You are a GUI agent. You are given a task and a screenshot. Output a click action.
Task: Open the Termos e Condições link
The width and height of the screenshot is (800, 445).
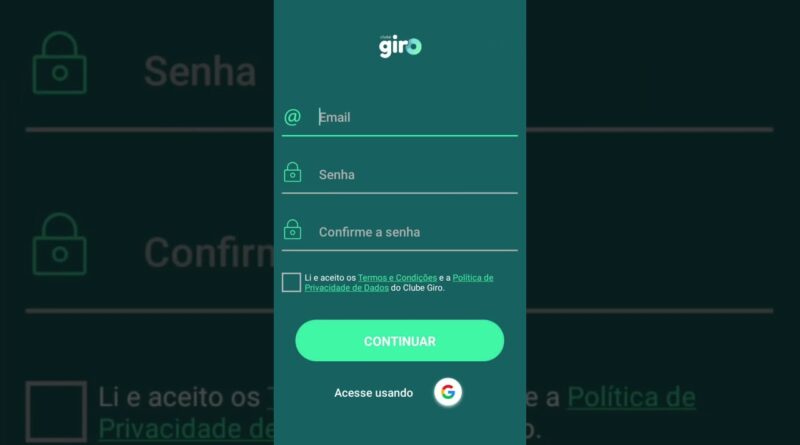pyautogui.click(x=397, y=277)
